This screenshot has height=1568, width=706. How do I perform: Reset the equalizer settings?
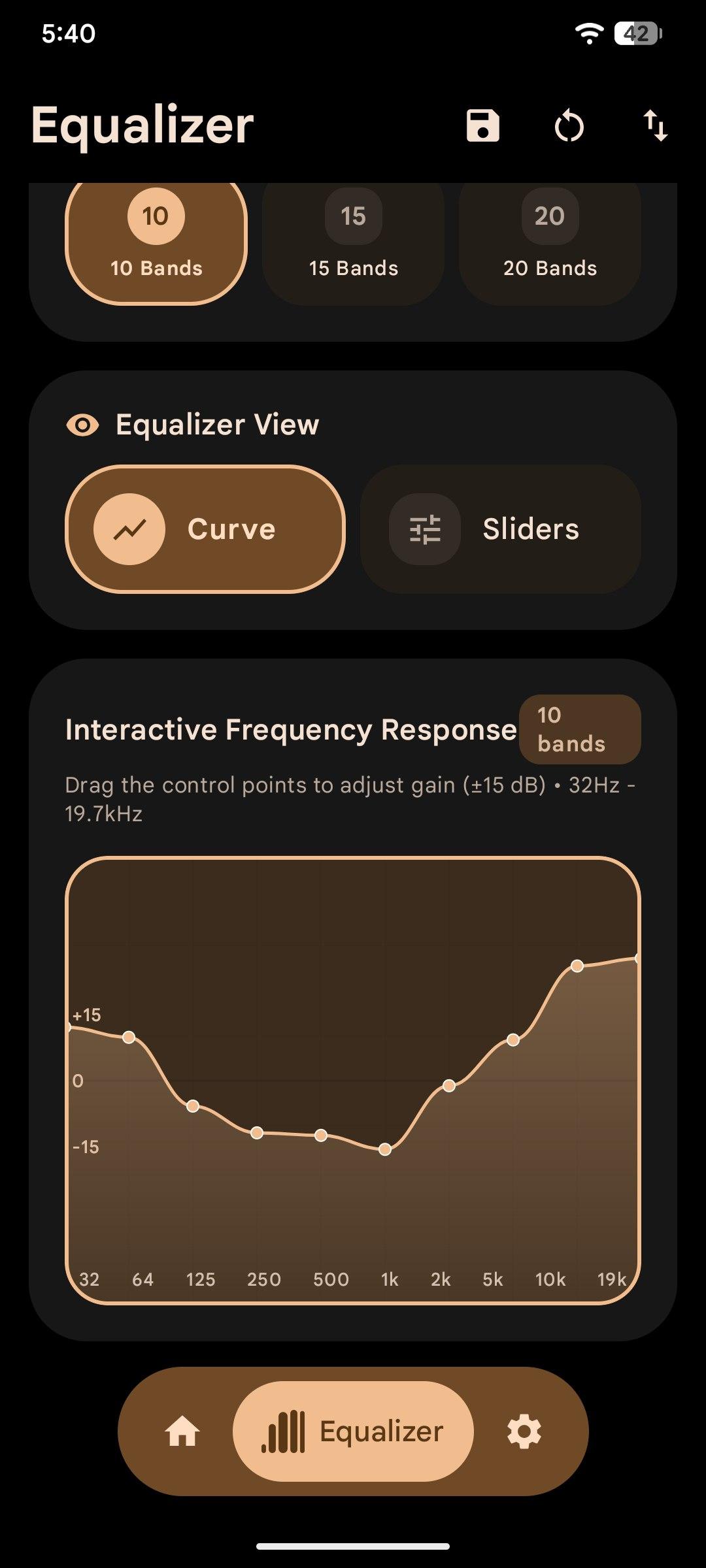(569, 125)
